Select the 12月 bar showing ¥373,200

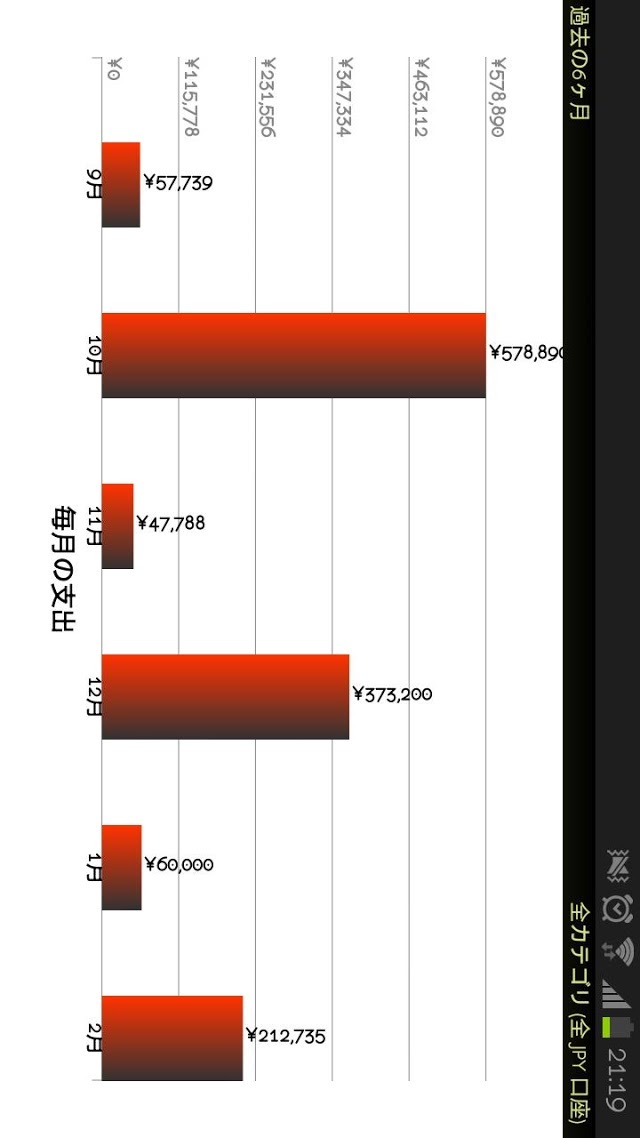tap(225, 697)
